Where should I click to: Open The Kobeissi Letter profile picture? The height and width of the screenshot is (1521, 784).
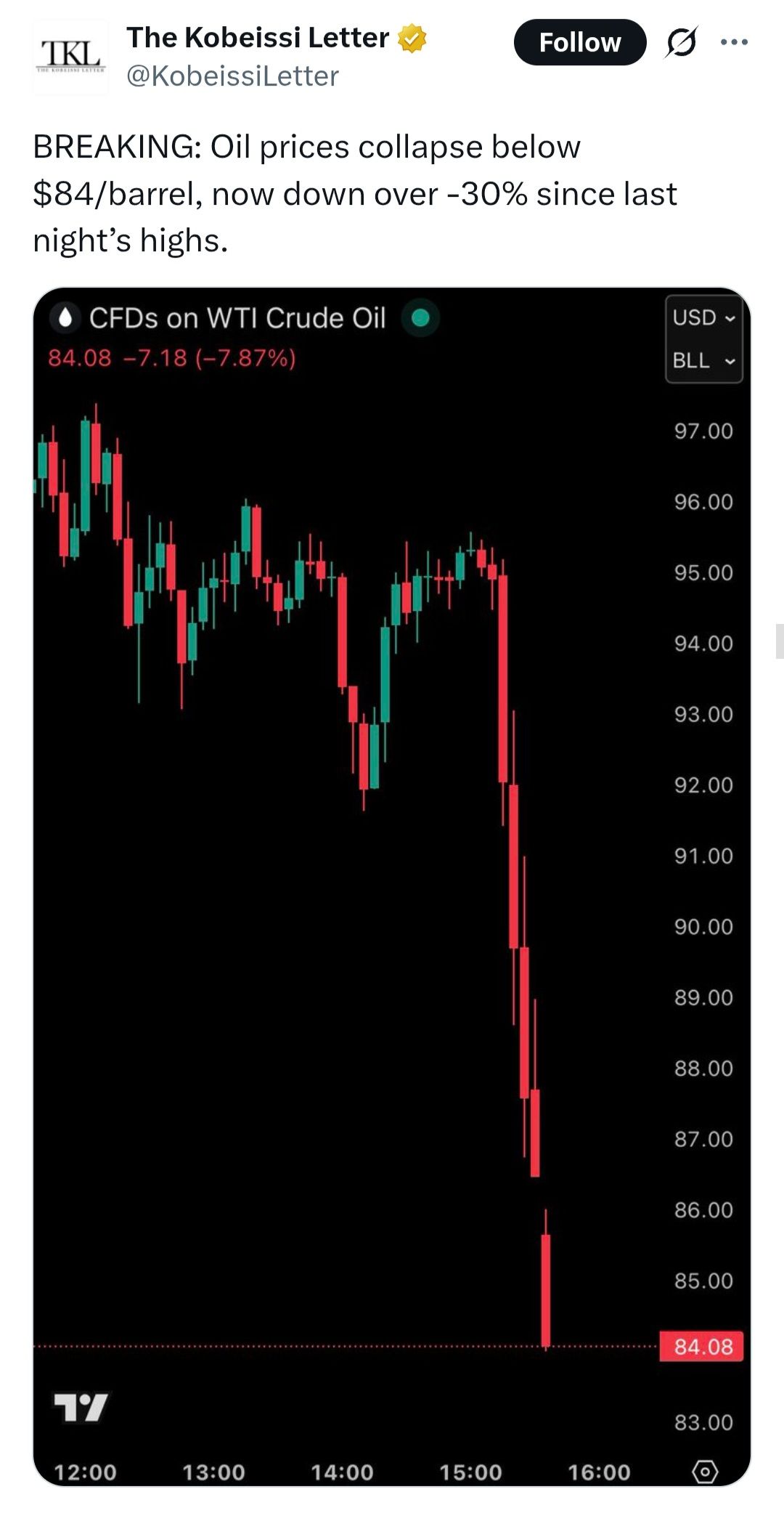(x=70, y=57)
